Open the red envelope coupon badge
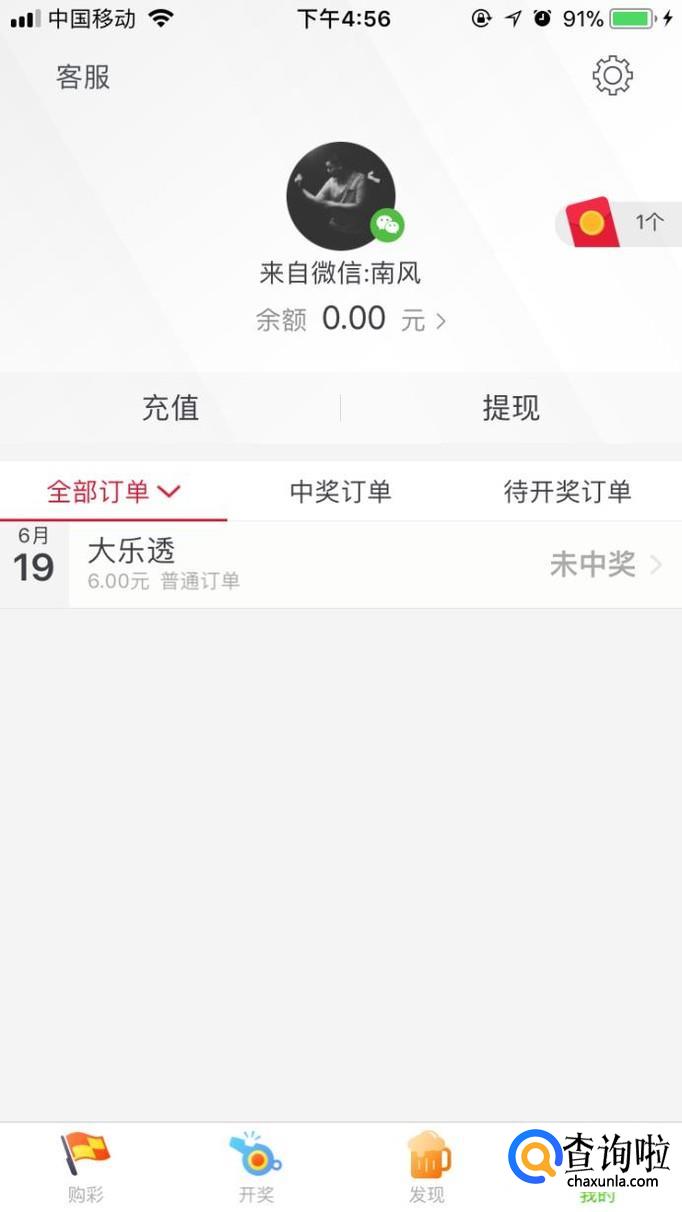The width and height of the screenshot is (682, 1212). pos(618,222)
